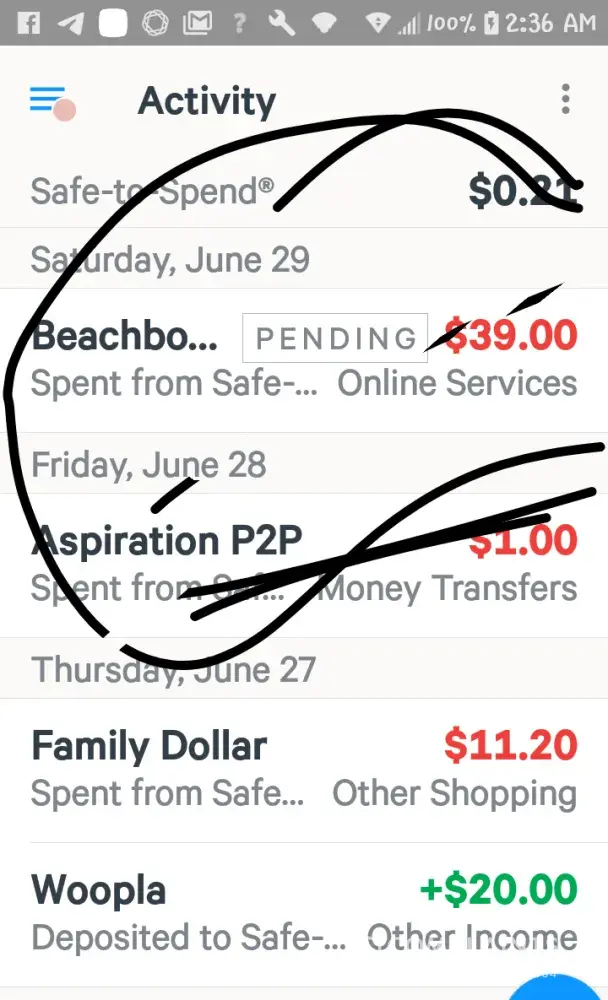This screenshot has height=1000, width=608.
Task: Open the pending Beachbo... $39.00 transaction
Action: (304, 359)
